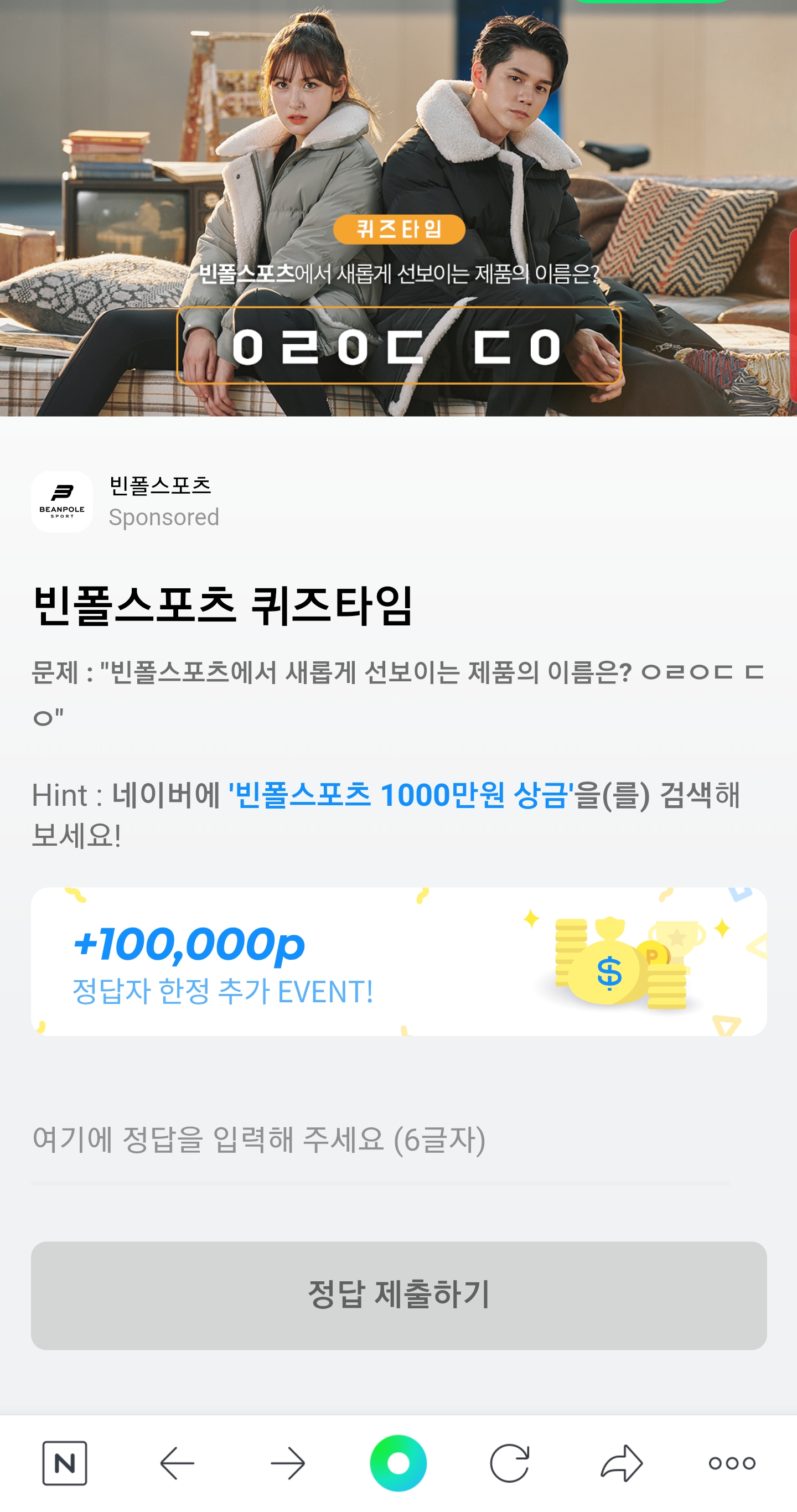797x1512 pixels.
Task: Tap the answer input field
Action: [380, 1140]
